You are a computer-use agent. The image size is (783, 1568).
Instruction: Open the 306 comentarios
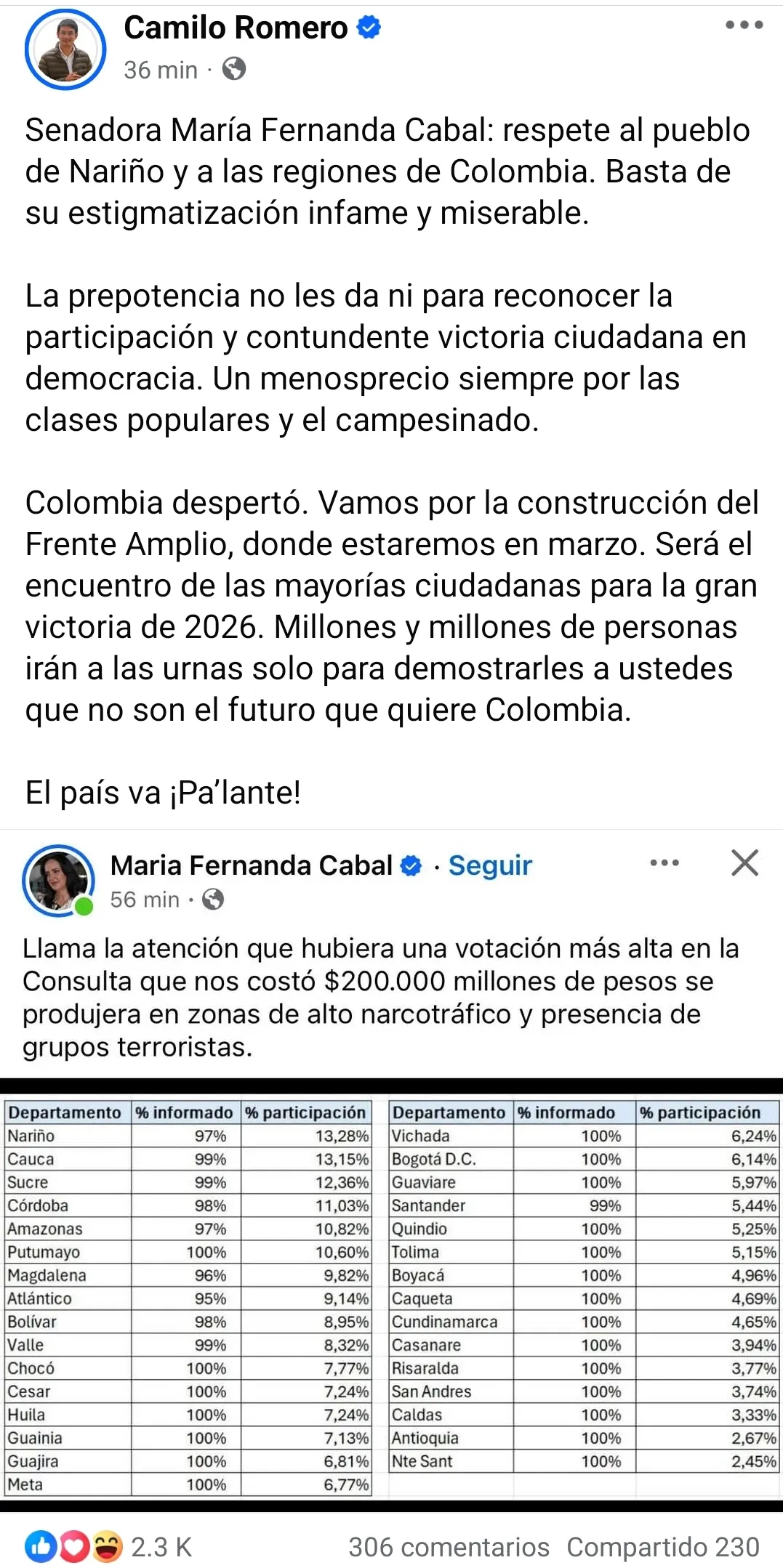(449, 1547)
